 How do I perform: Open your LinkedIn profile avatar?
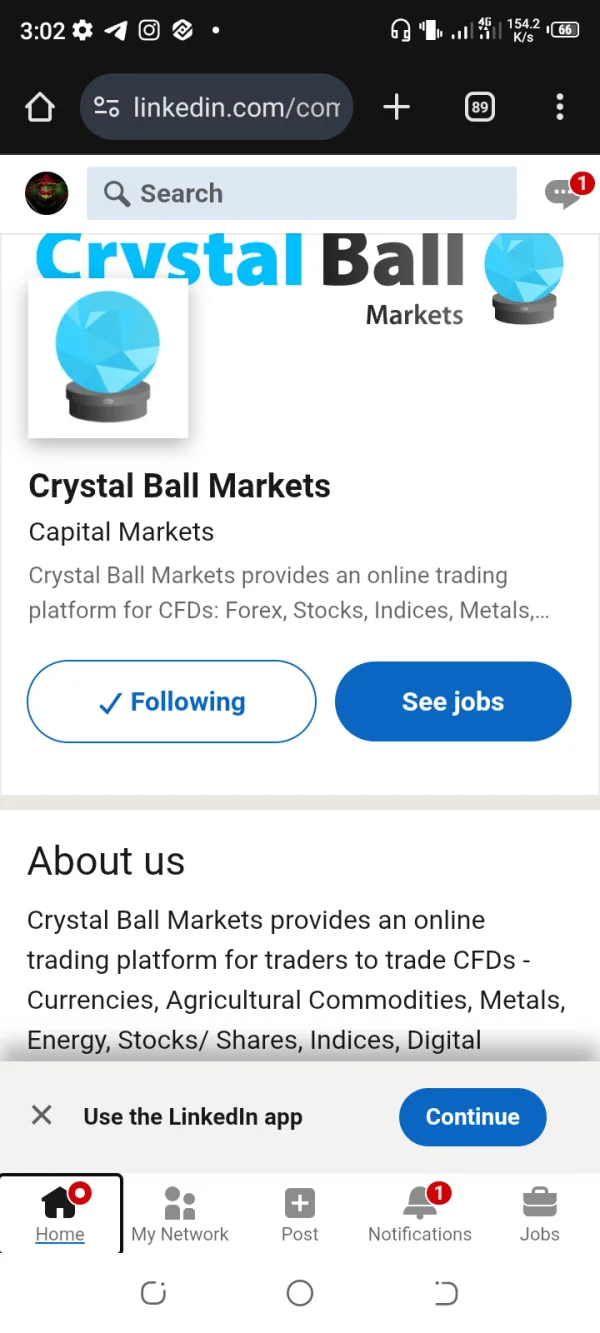pos(46,193)
